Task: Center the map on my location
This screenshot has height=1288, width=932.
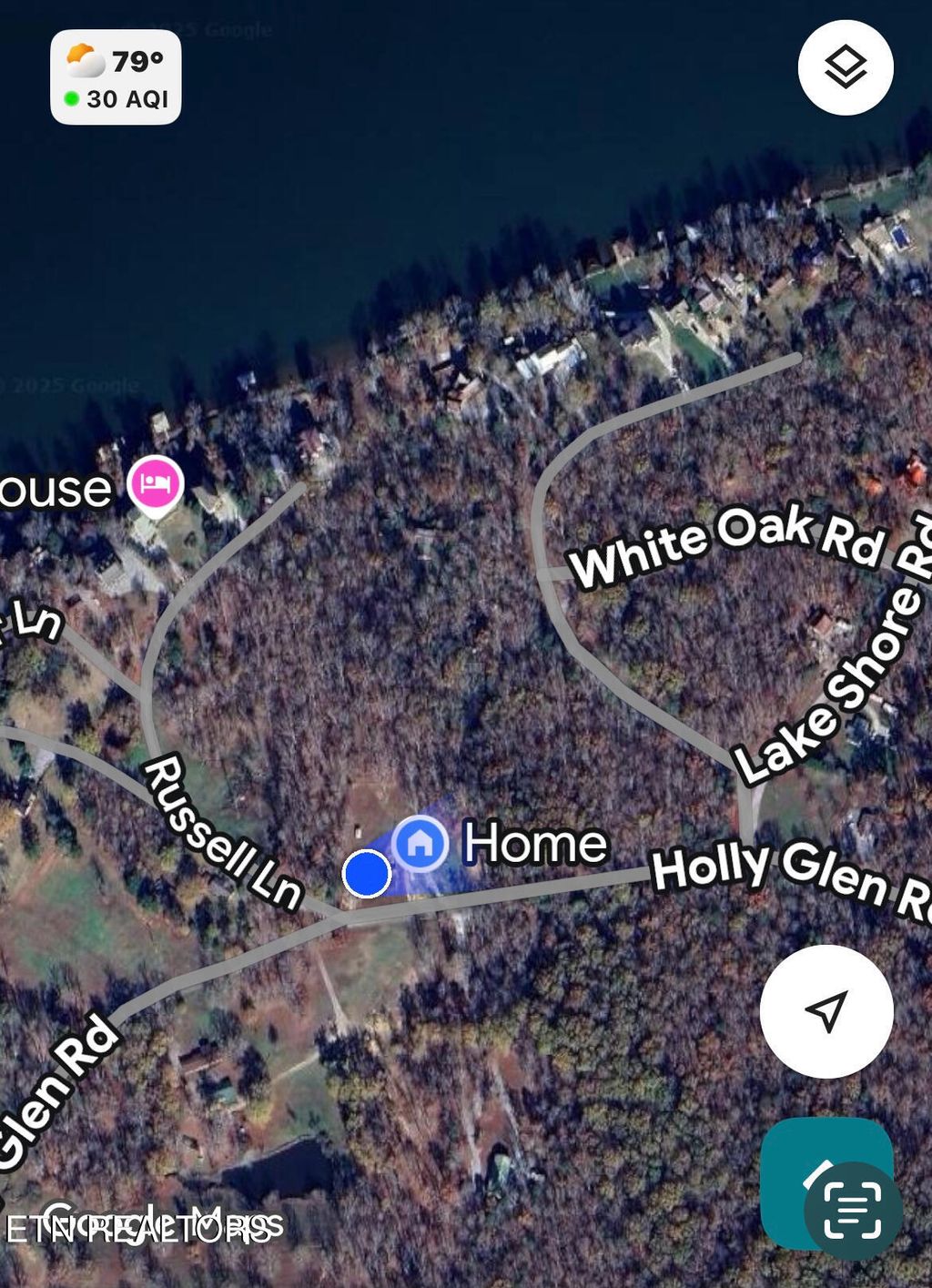Action: [826, 1010]
